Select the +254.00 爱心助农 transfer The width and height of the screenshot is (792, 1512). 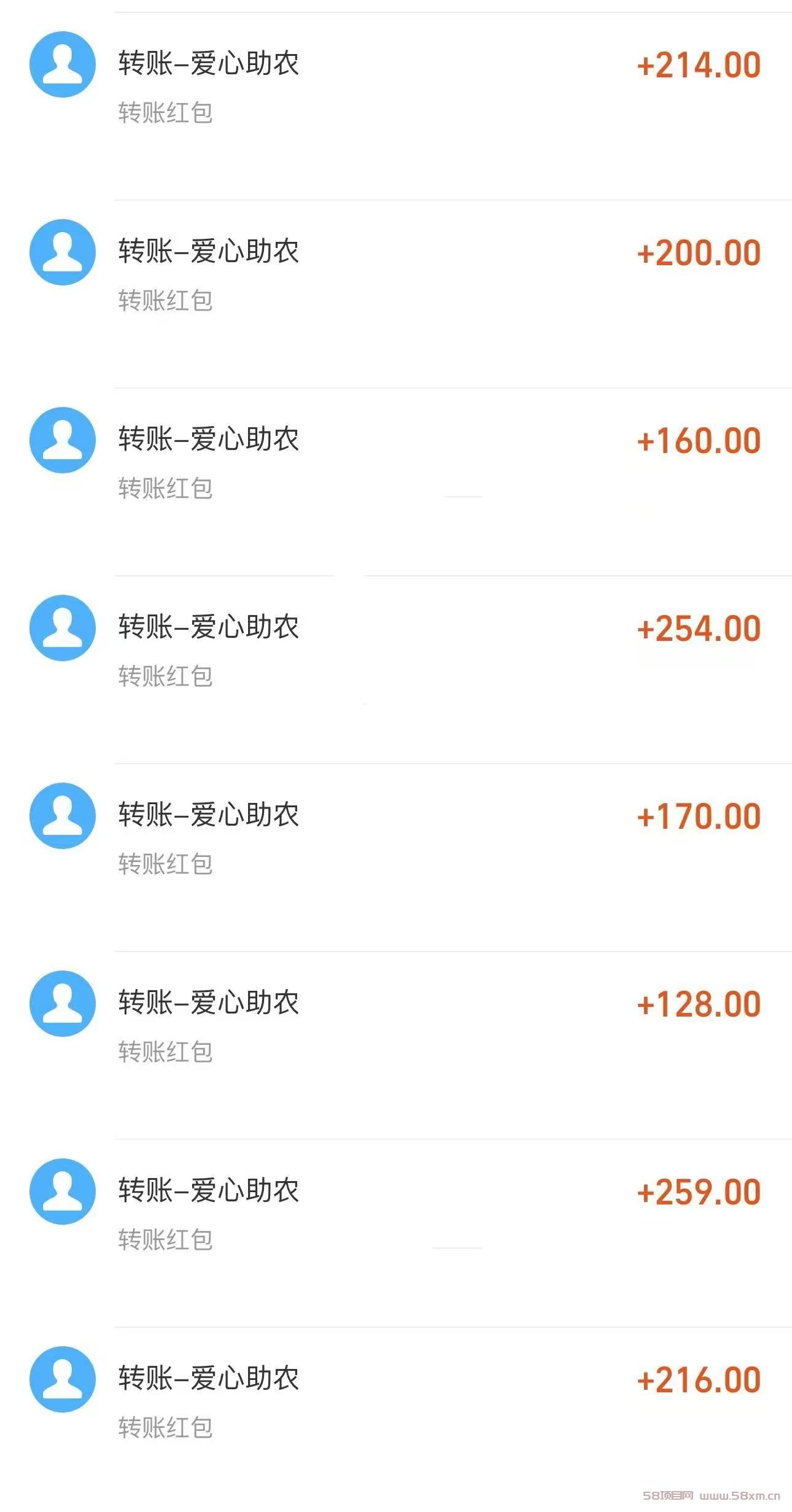396,670
